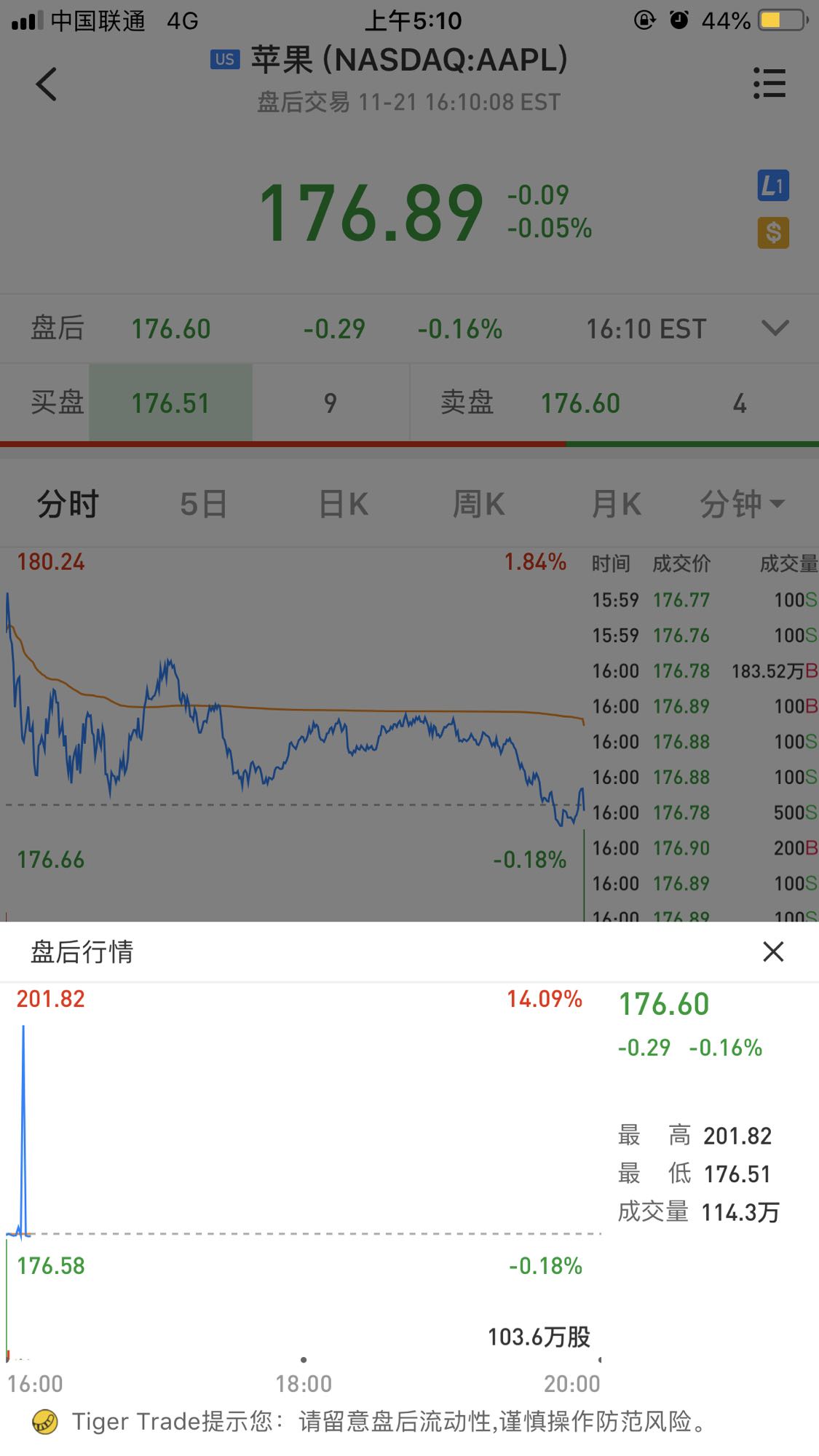Tap the orange dollar sign icon
The image size is (819, 1456).
tap(772, 233)
